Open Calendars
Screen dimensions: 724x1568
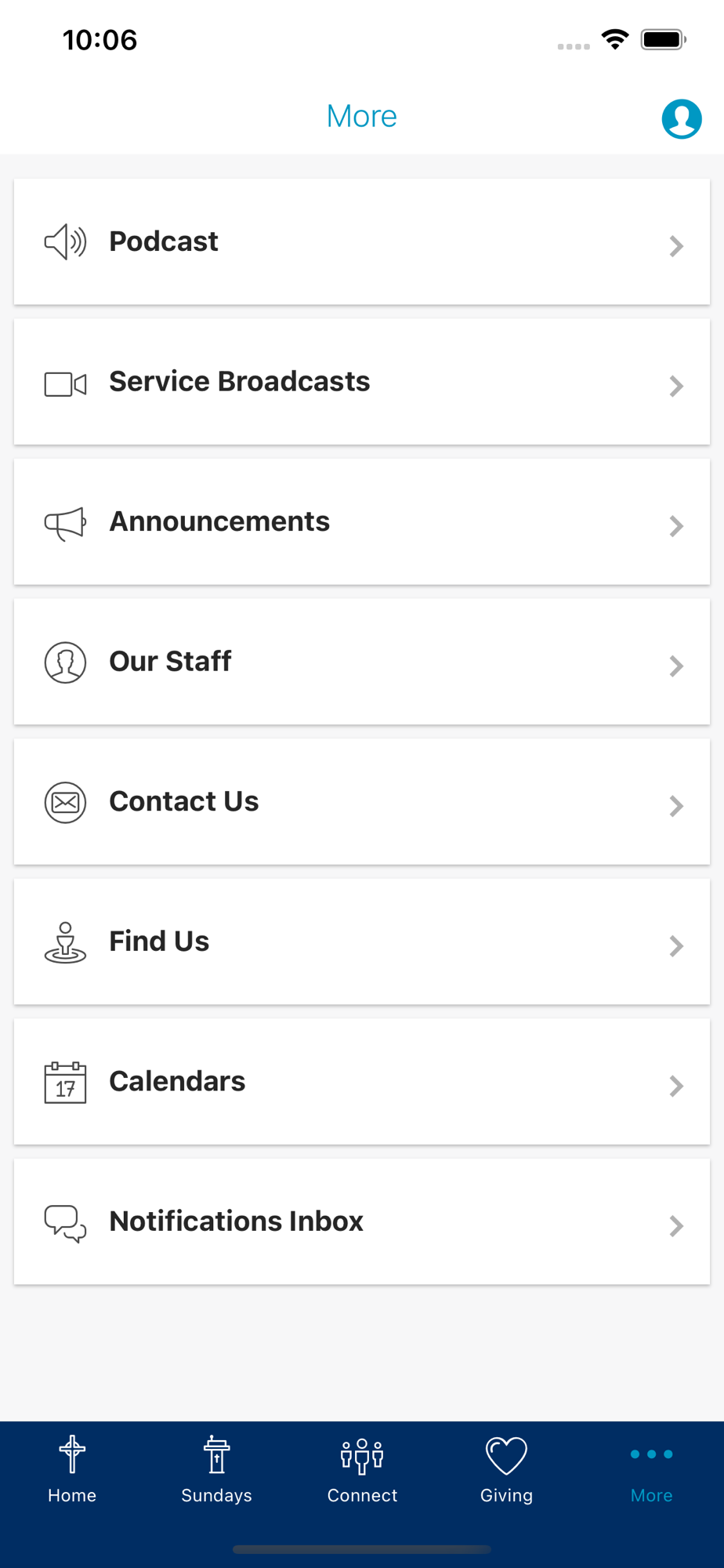(x=362, y=1081)
